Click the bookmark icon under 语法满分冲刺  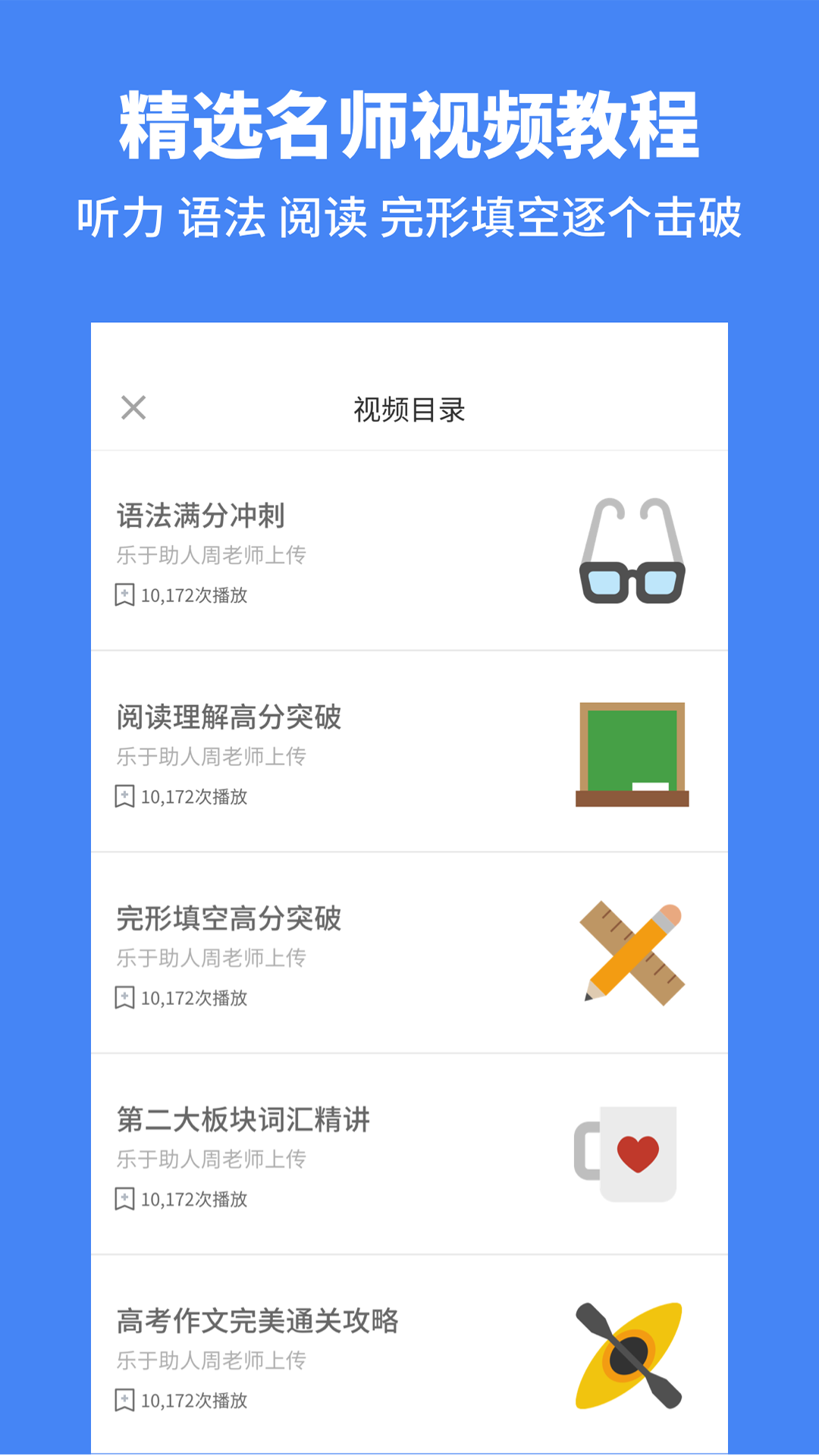(124, 594)
